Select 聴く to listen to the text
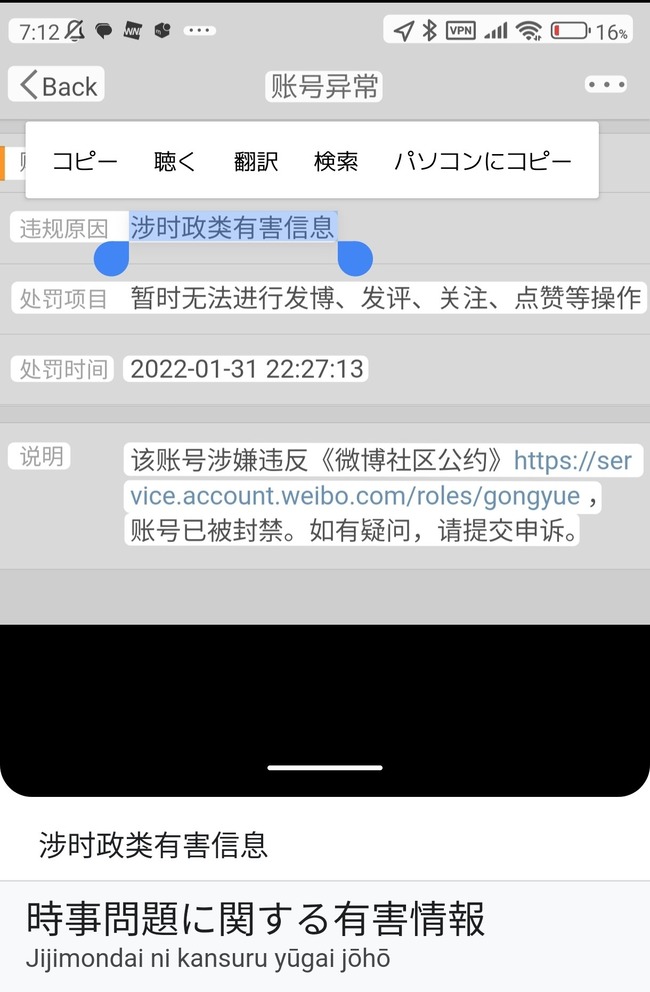This screenshot has width=650, height=992. coord(175,161)
